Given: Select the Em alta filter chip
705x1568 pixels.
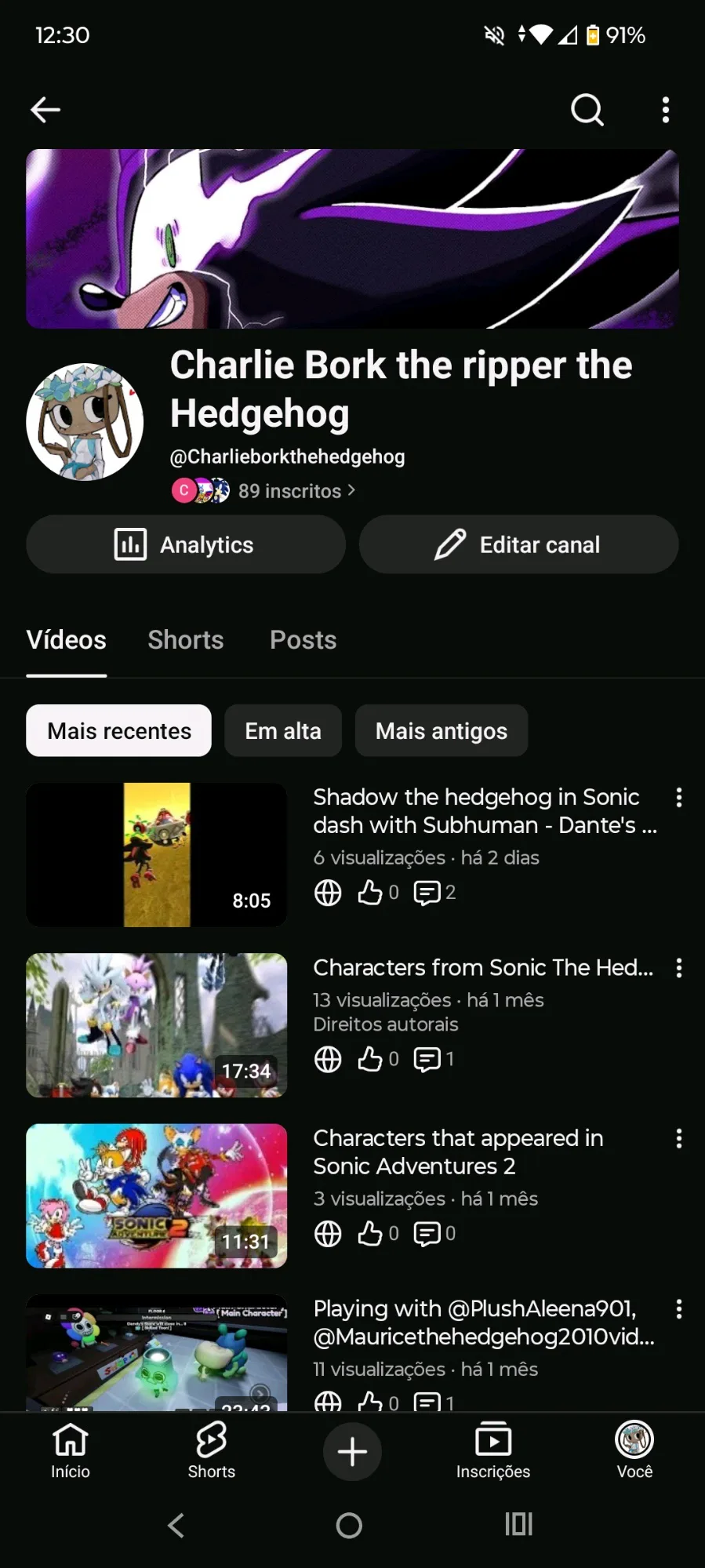Looking at the screenshot, I should pos(282,731).
